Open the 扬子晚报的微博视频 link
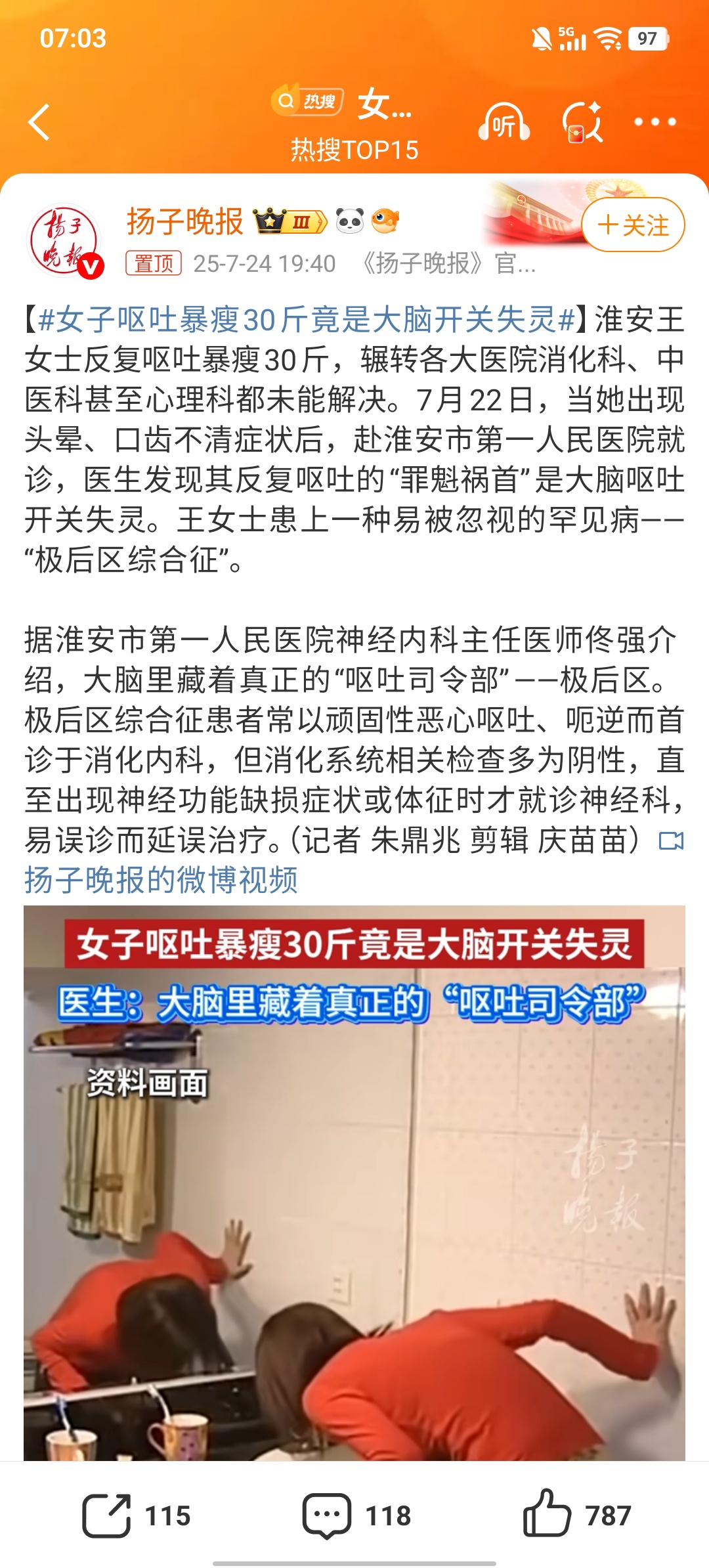 tap(161, 880)
